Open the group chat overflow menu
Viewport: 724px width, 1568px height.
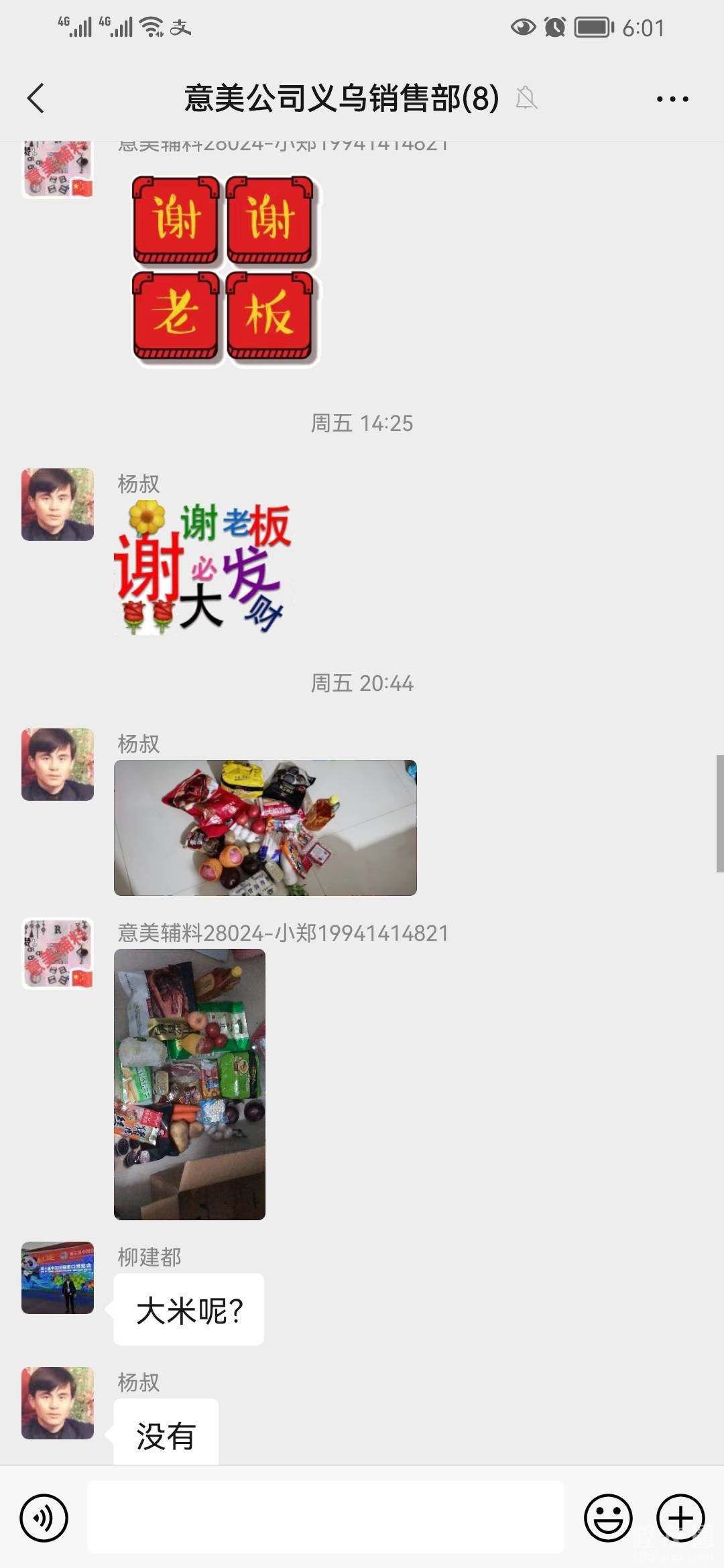672,99
